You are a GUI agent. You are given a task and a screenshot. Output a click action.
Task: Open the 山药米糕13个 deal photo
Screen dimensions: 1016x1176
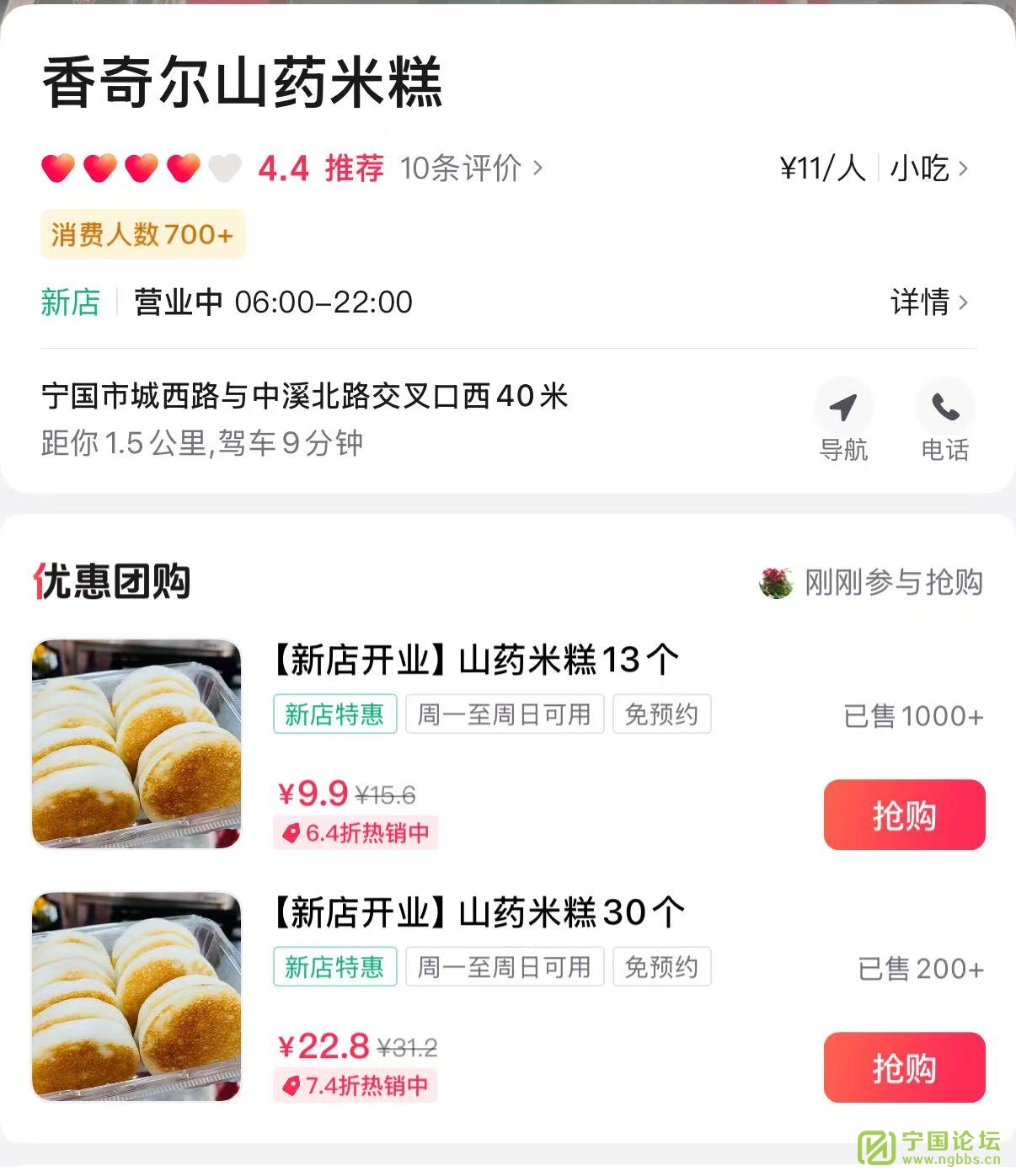(136, 744)
